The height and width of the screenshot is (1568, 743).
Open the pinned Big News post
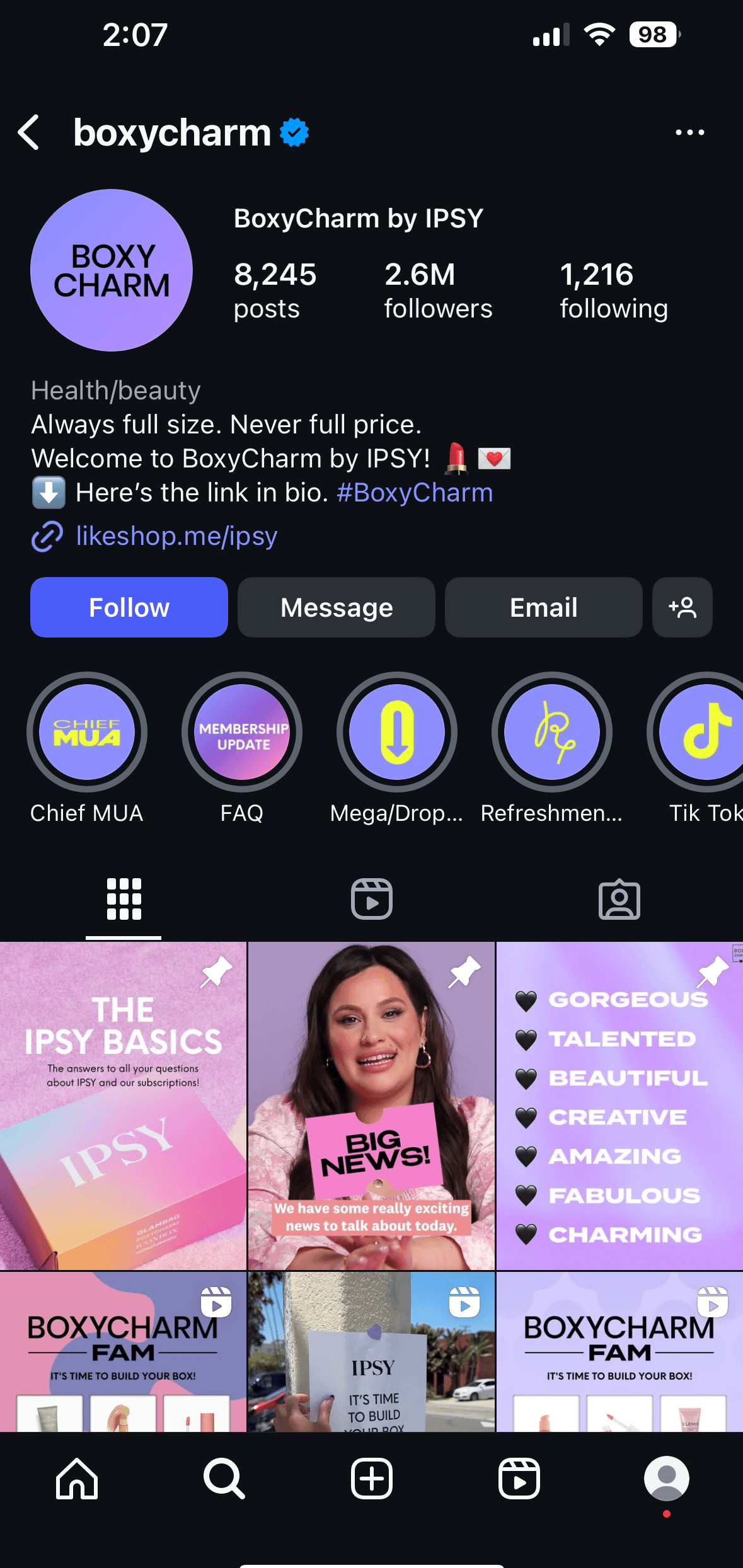click(x=371, y=1106)
